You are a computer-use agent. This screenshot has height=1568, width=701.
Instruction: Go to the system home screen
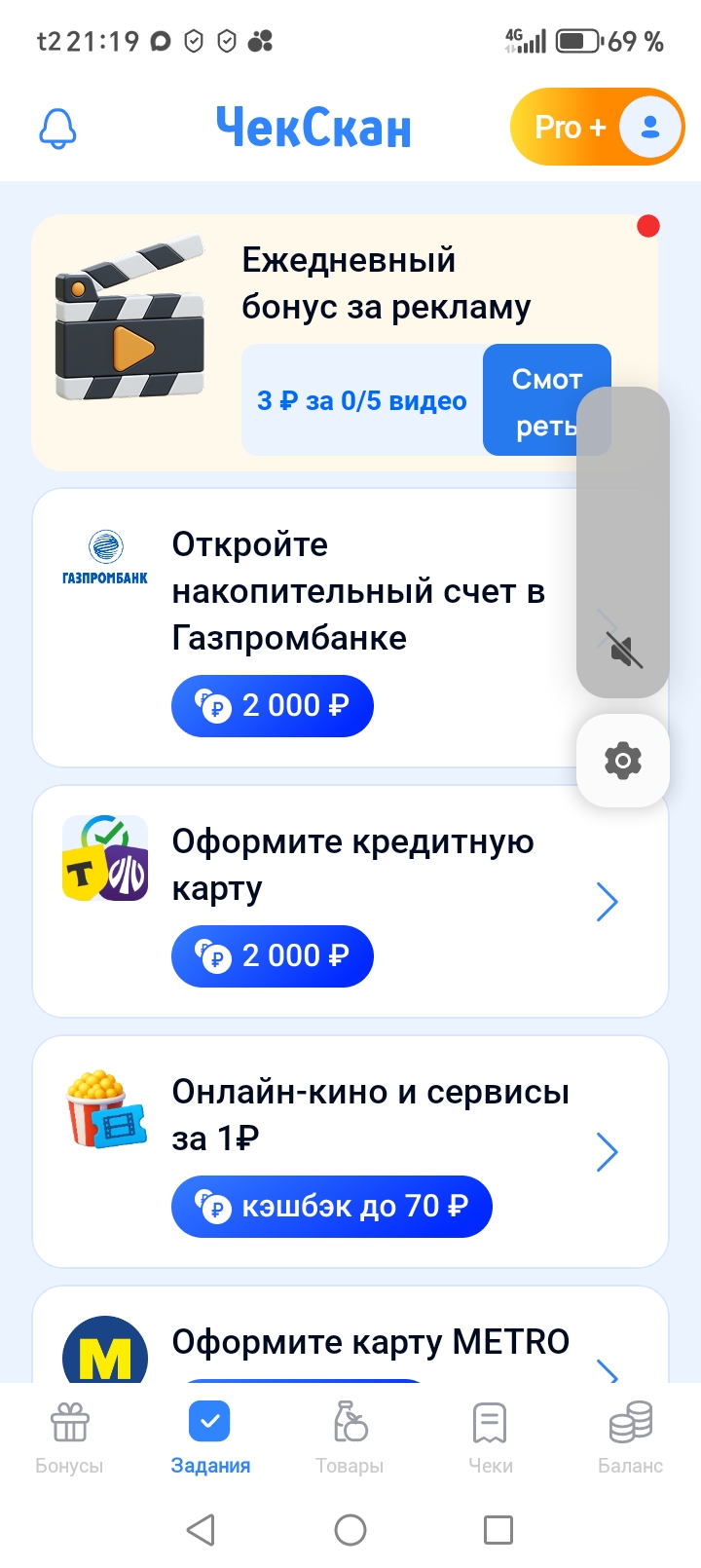[x=350, y=1530]
